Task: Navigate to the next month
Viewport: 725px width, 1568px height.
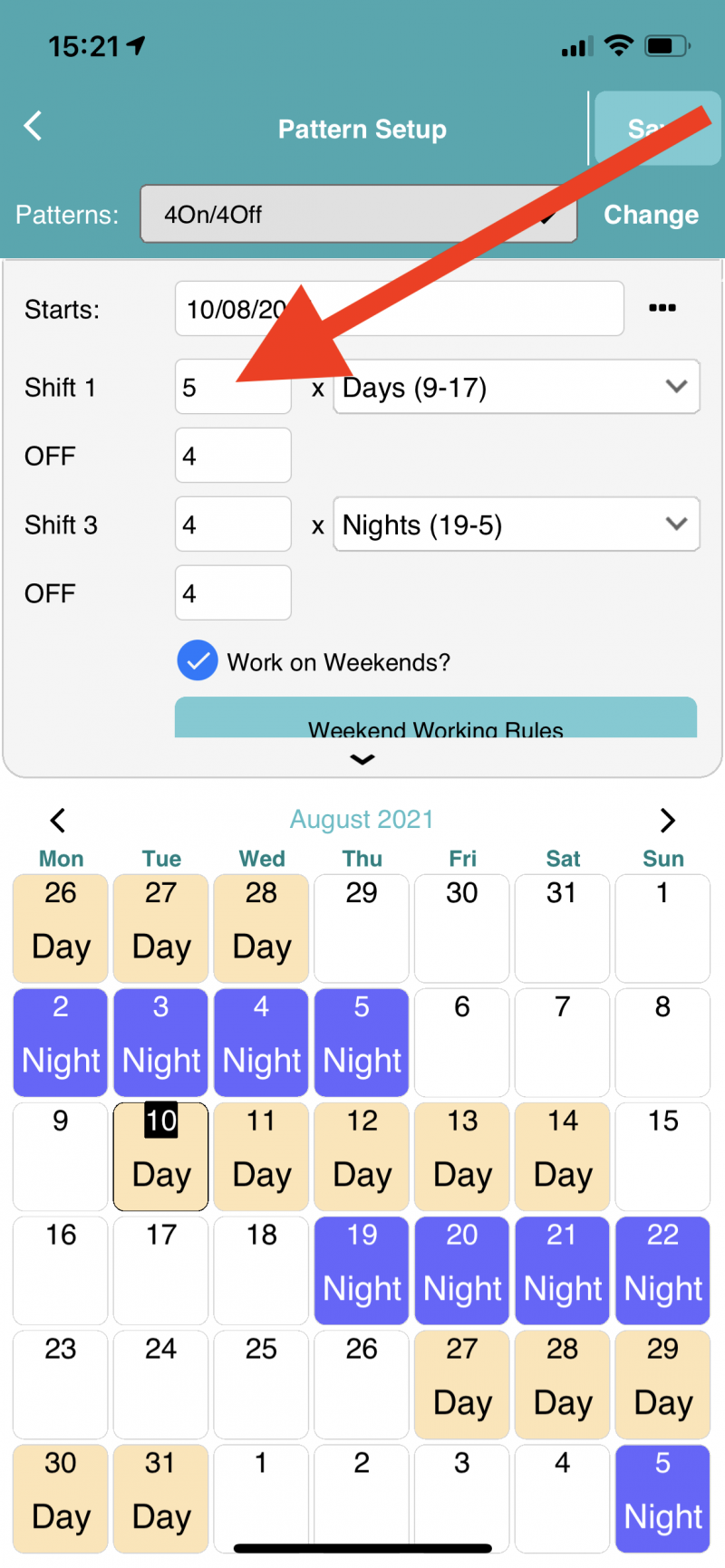Action: (x=668, y=821)
